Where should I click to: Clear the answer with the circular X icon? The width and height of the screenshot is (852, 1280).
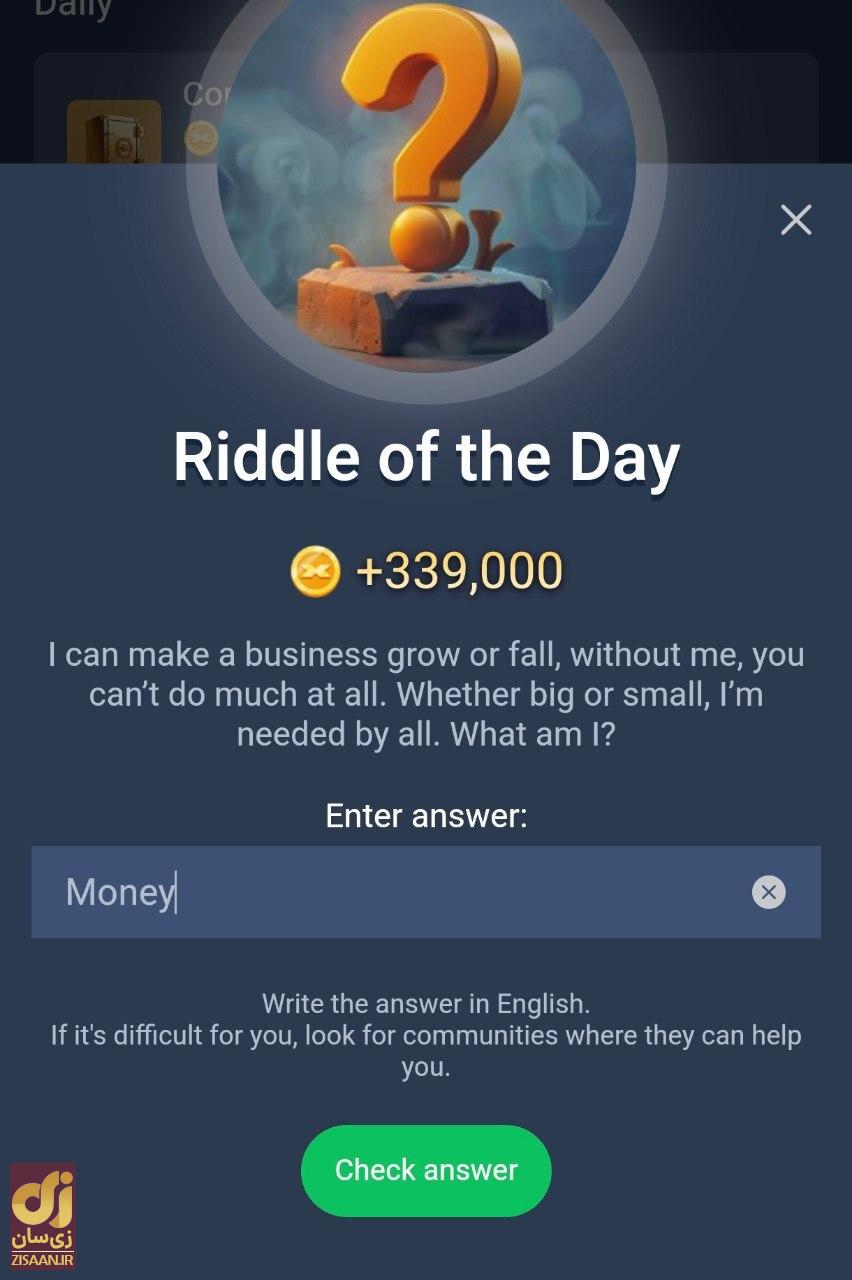(x=770, y=893)
